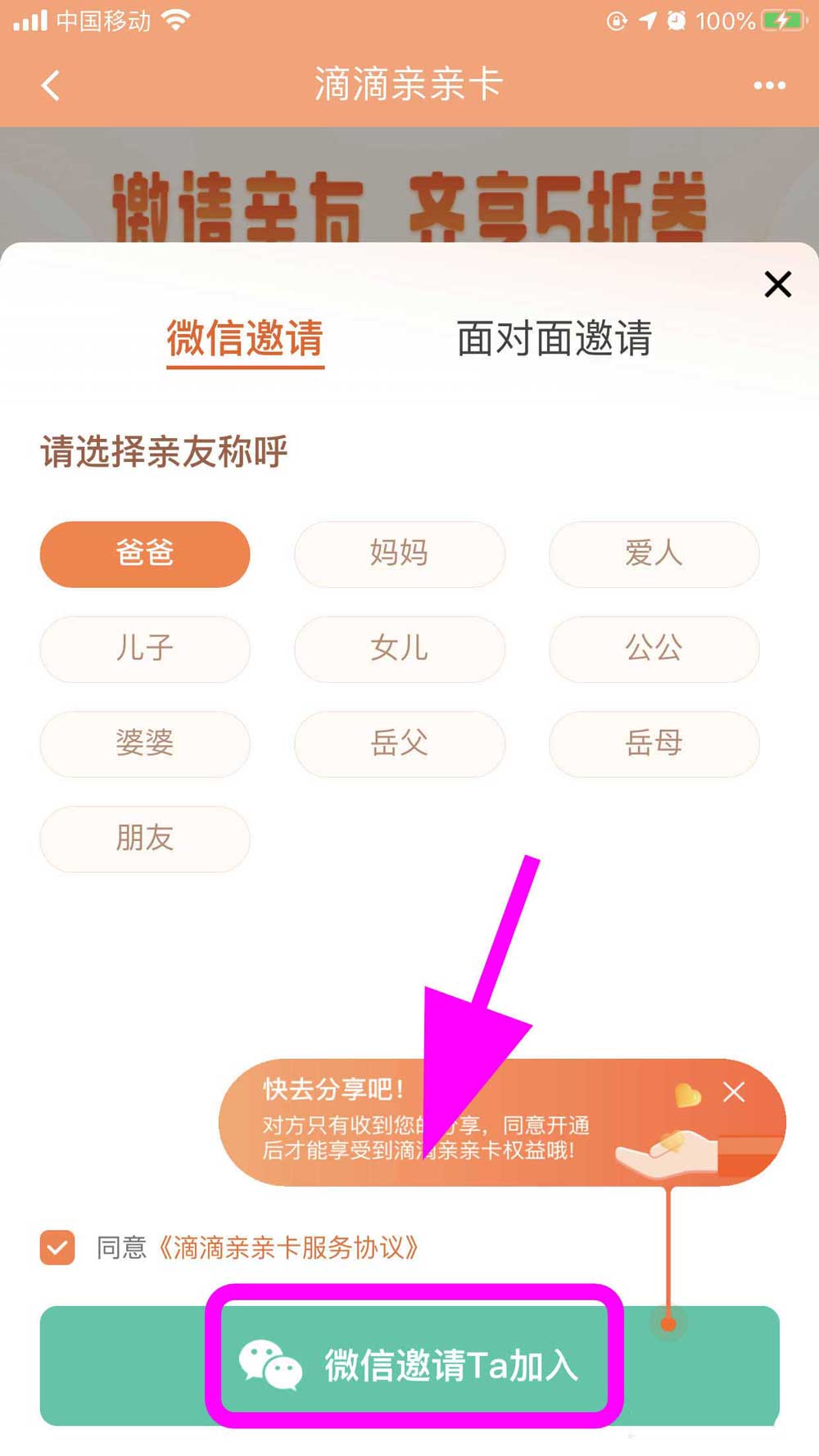Switch to 面对面邀请 tab
Screen dimensions: 819x1456
[x=554, y=338]
